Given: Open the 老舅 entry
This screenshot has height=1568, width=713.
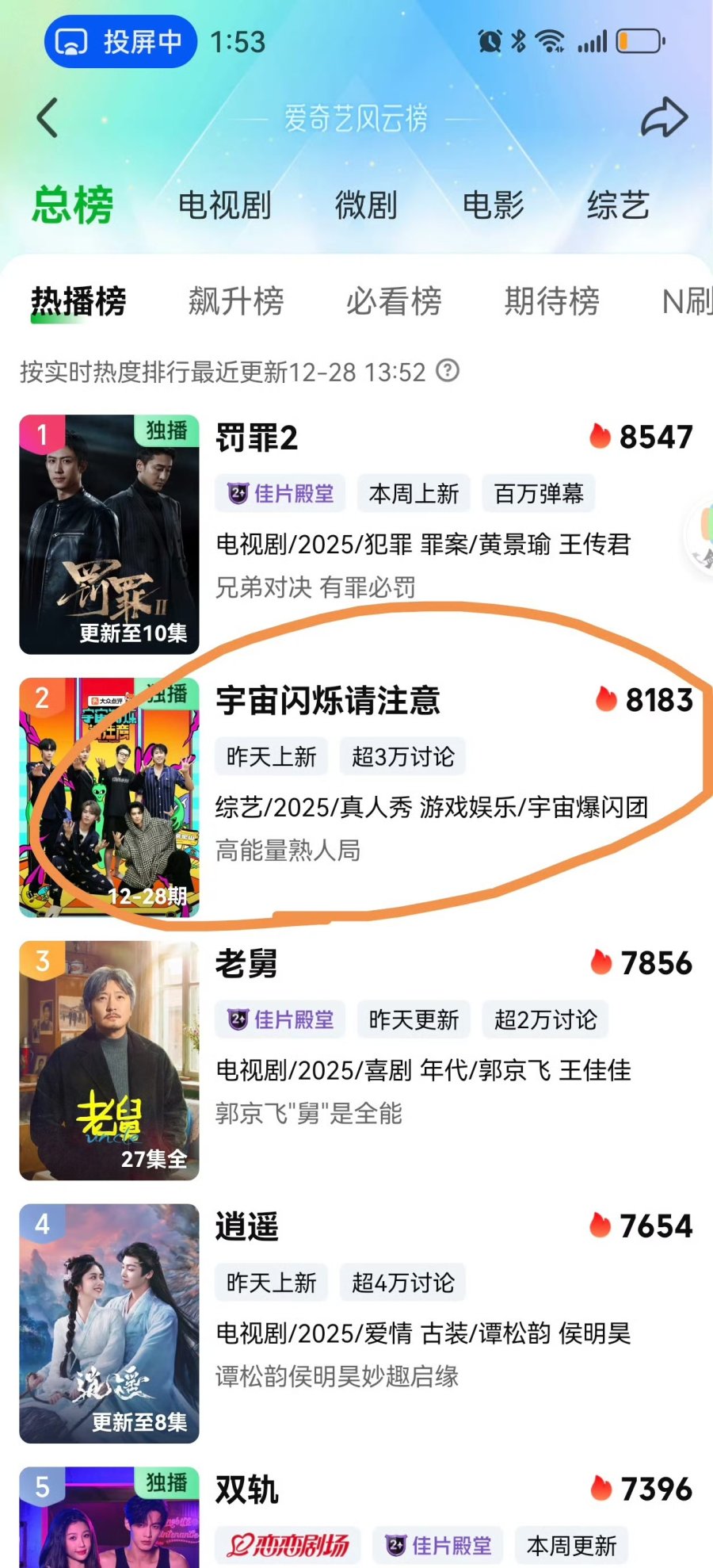Looking at the screenshot, I should click(246, 964).
